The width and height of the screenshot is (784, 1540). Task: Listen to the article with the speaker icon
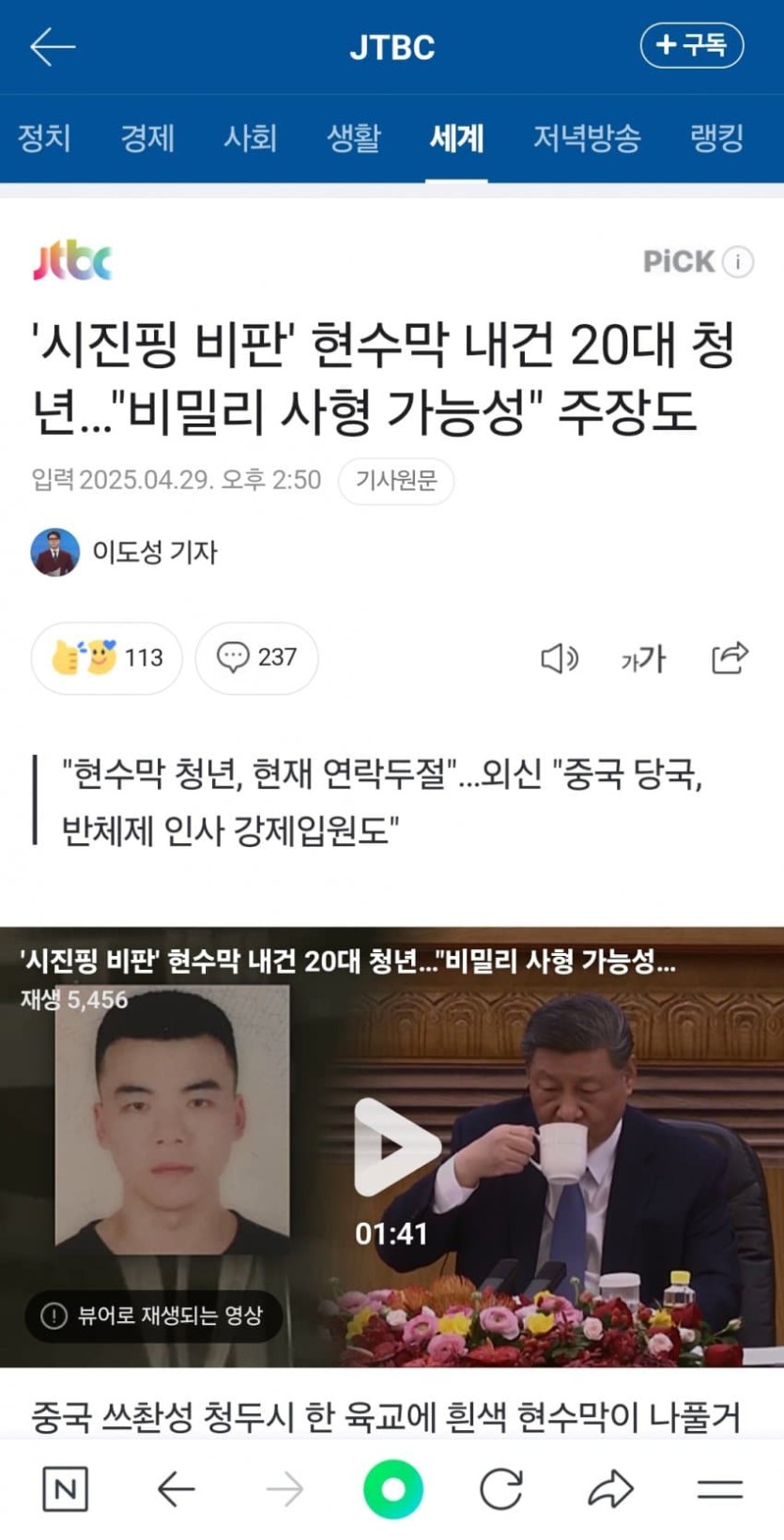pos(560,658)
